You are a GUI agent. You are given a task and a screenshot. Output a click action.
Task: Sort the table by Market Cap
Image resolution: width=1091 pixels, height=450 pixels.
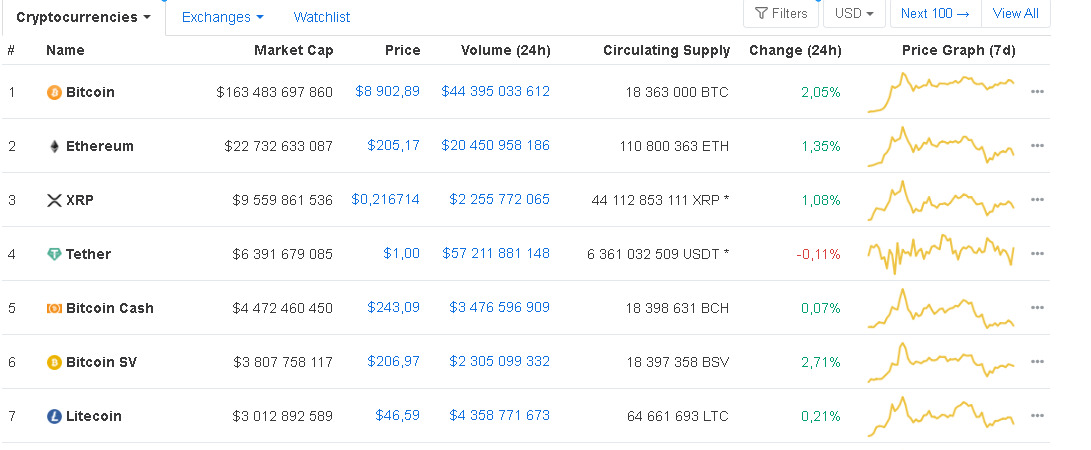293,50
